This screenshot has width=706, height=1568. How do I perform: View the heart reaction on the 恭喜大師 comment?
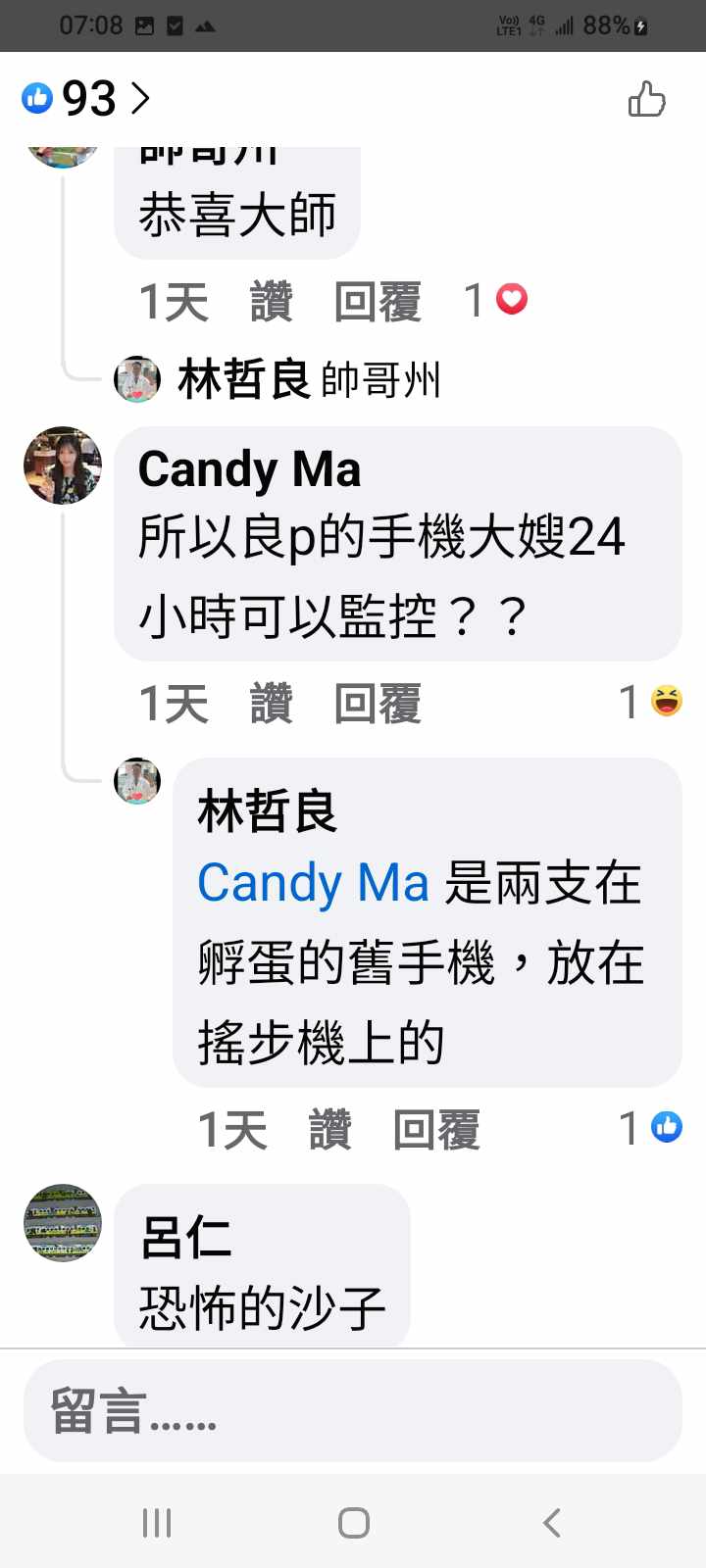[498, 300]
